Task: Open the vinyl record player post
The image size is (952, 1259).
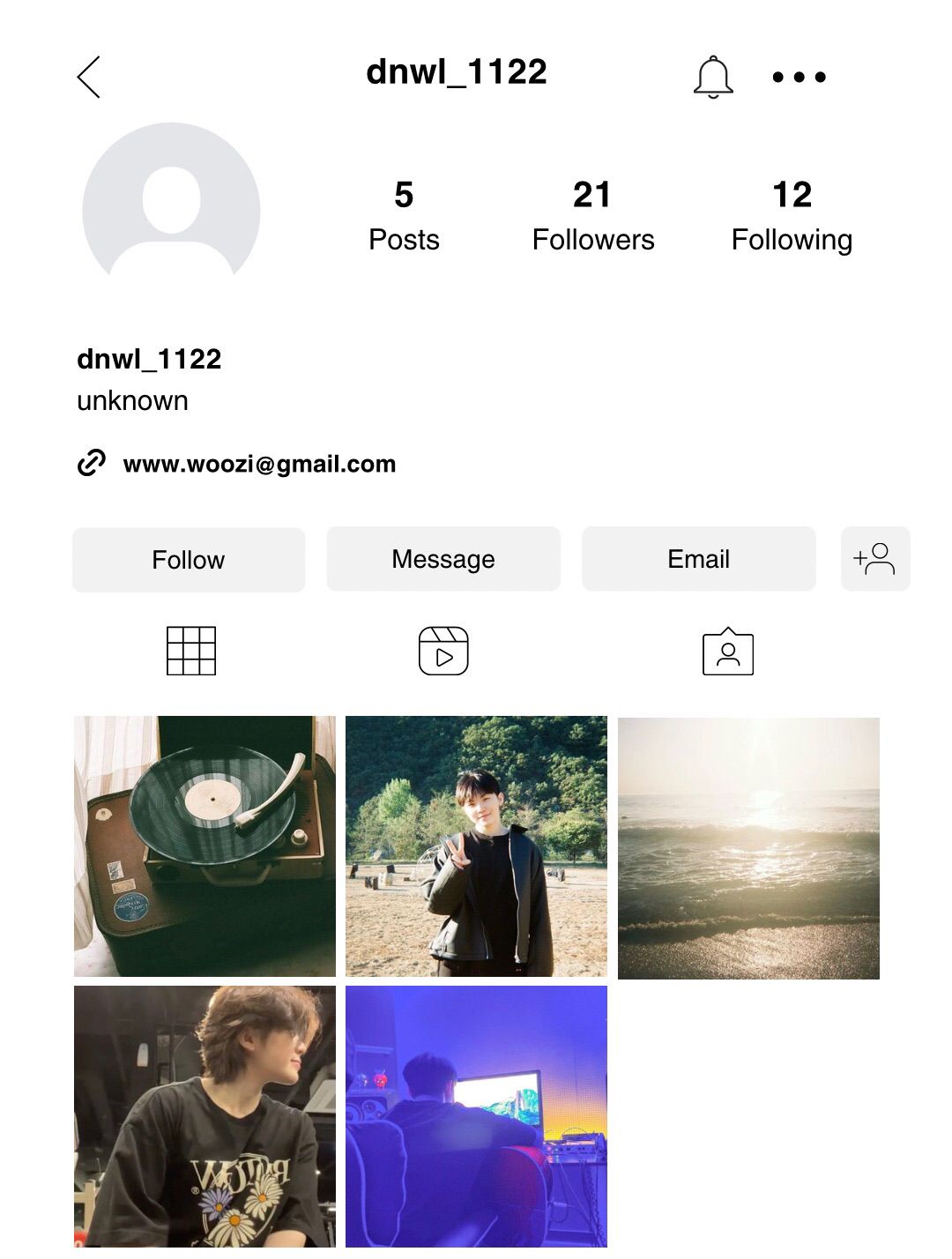Action: [x=205, y=846]
